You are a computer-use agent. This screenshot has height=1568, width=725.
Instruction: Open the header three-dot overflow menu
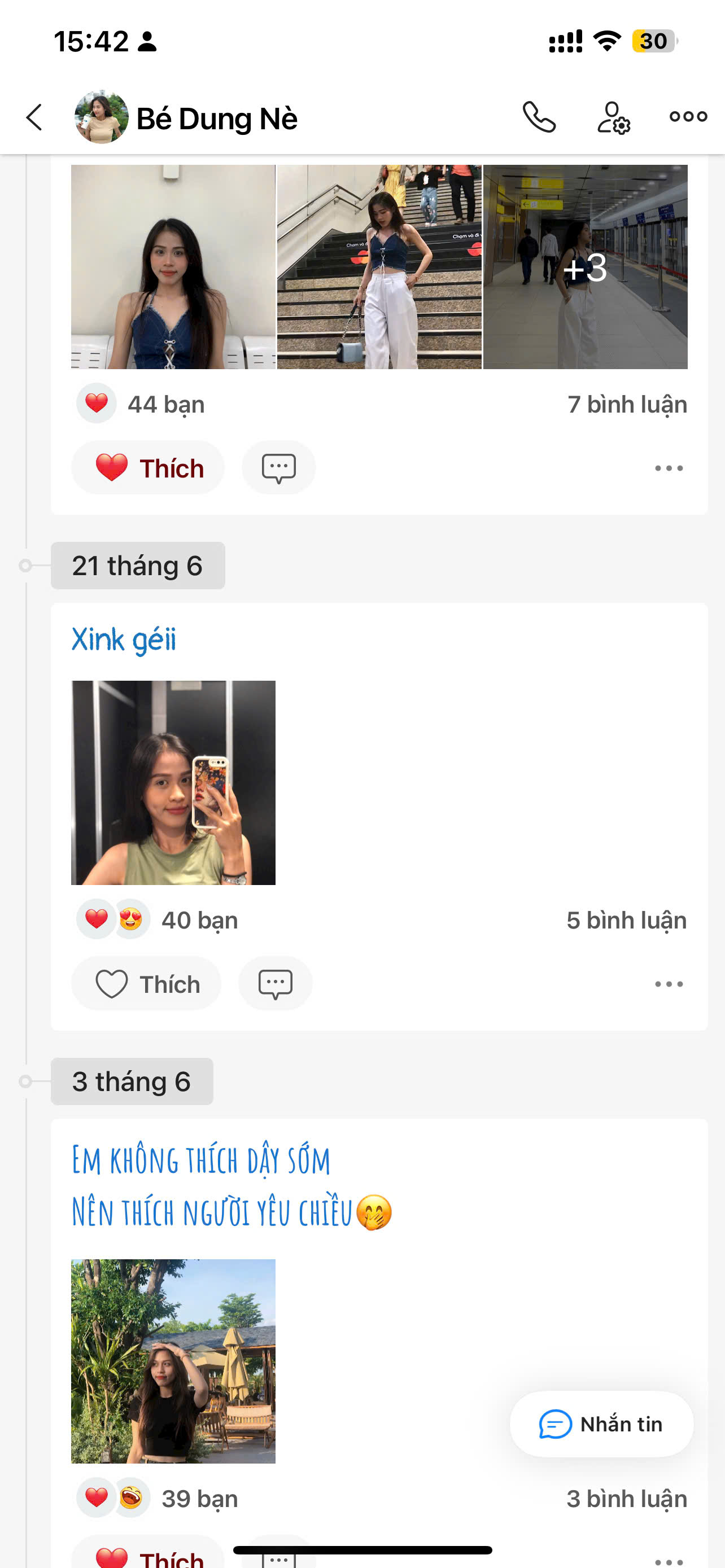click(x=688, y=116)
